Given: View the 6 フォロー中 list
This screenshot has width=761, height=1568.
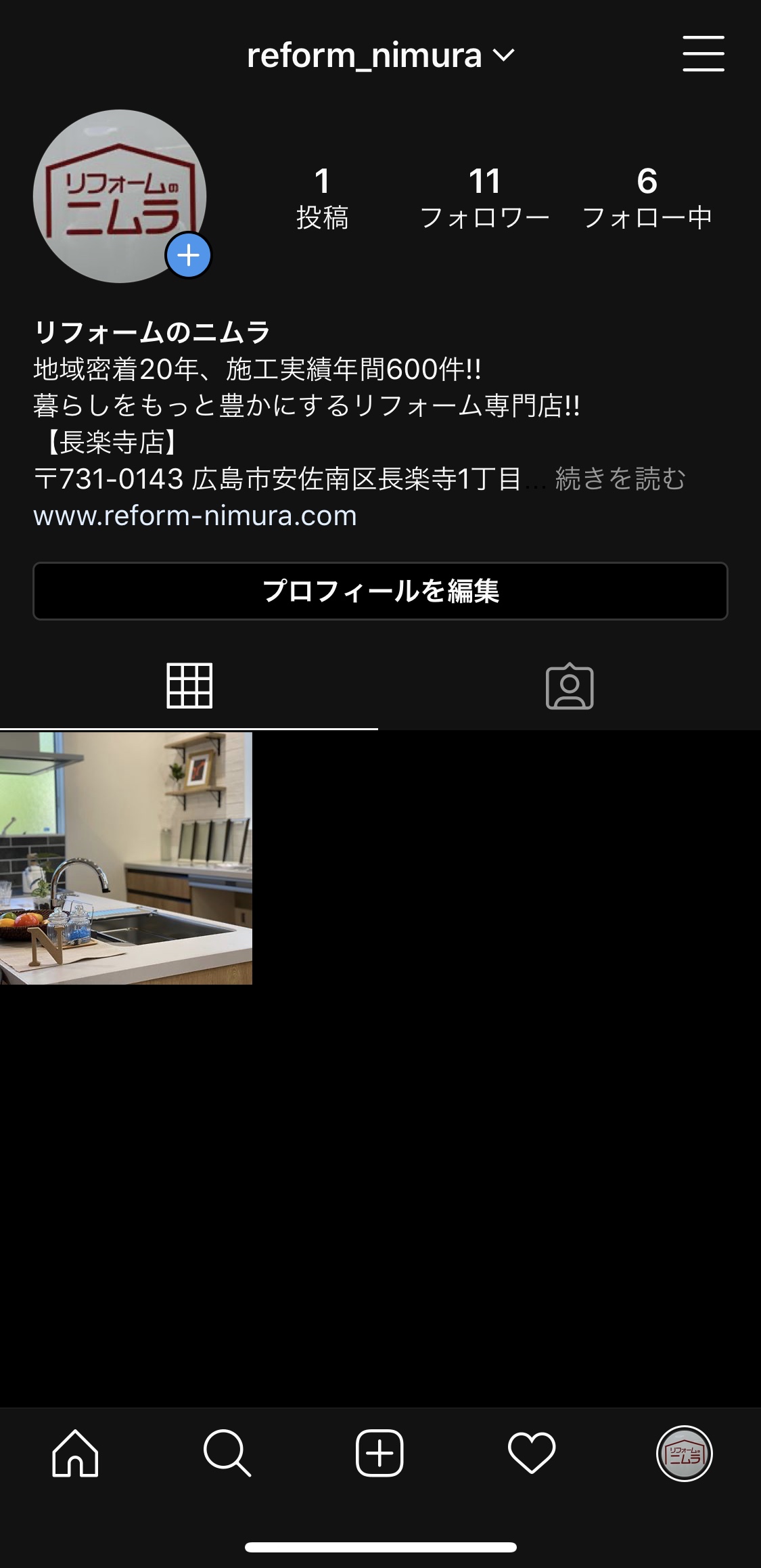Looking at the screenshot, I should tap(647, 198).
